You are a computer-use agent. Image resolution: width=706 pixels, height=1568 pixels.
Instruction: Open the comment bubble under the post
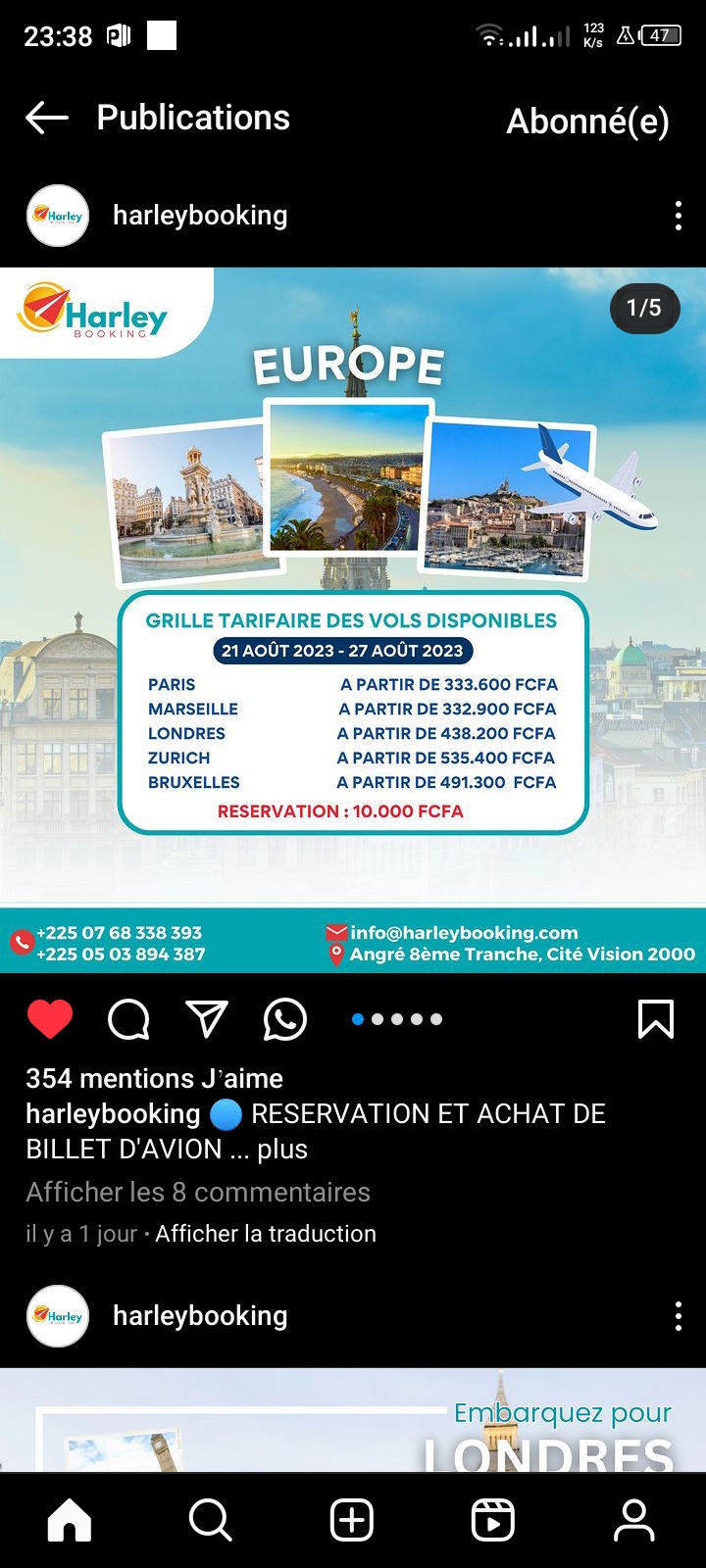pos(128,1019)
